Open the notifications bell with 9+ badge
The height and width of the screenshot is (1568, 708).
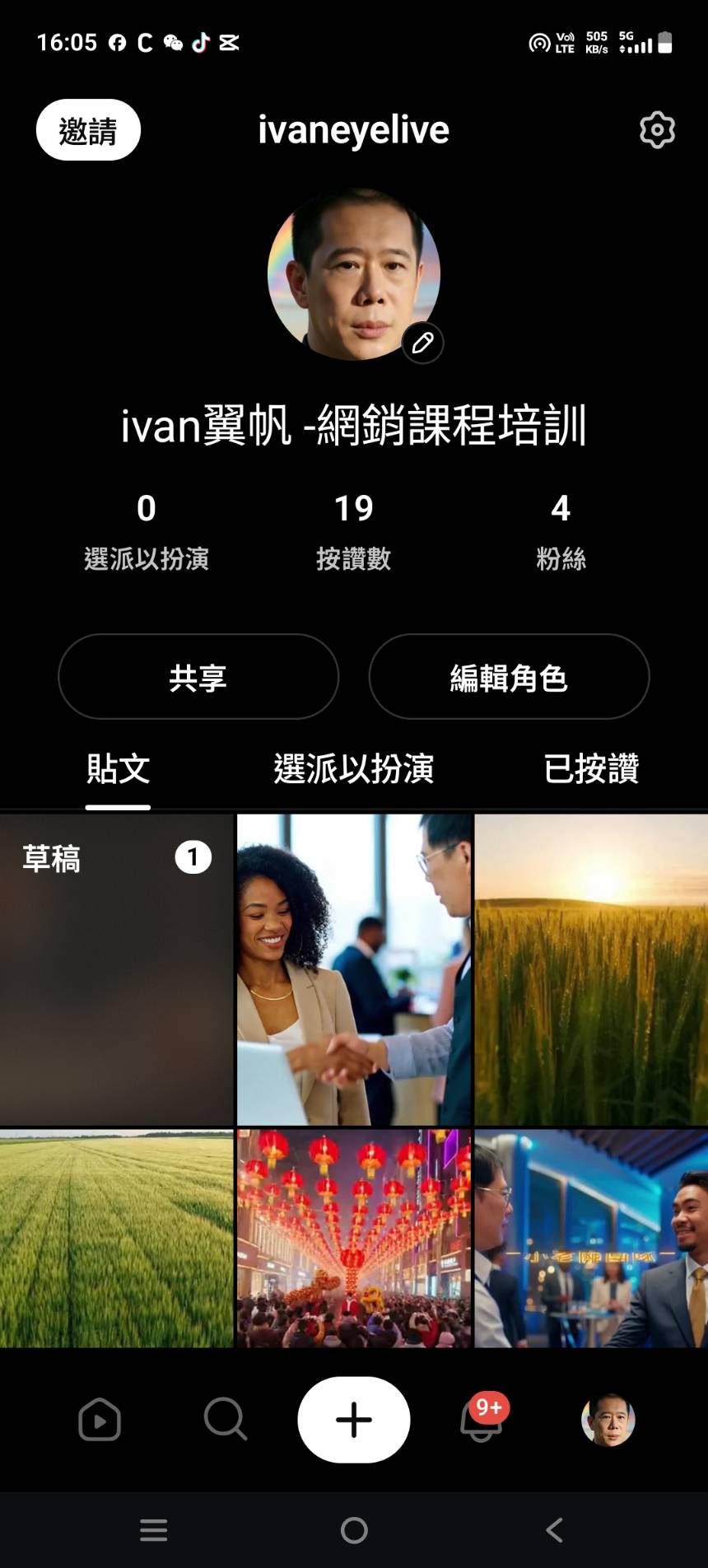[x=482, y=1420]
